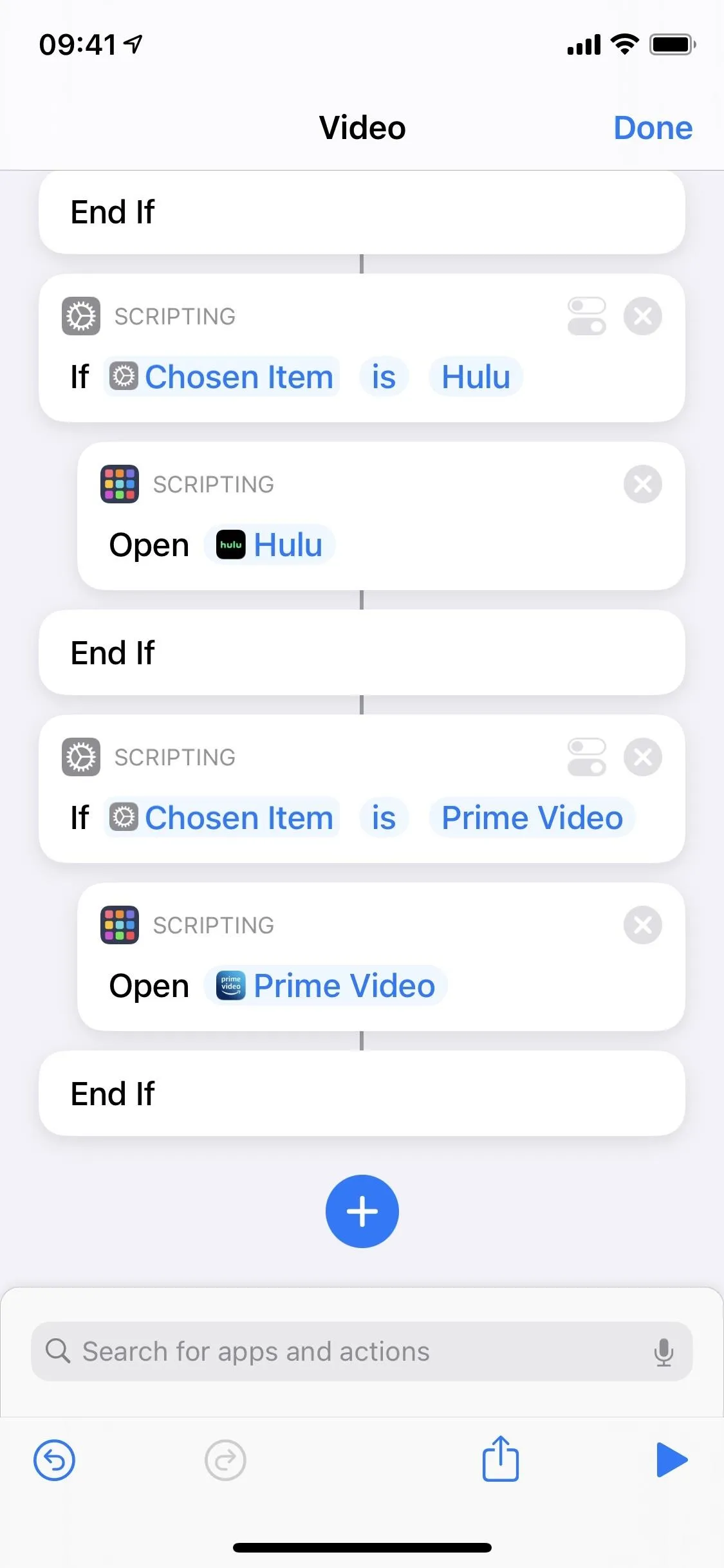This screenshot has height=1568, width=724.
Task: Delete the Open Hulu action
Action: point(642,484)
